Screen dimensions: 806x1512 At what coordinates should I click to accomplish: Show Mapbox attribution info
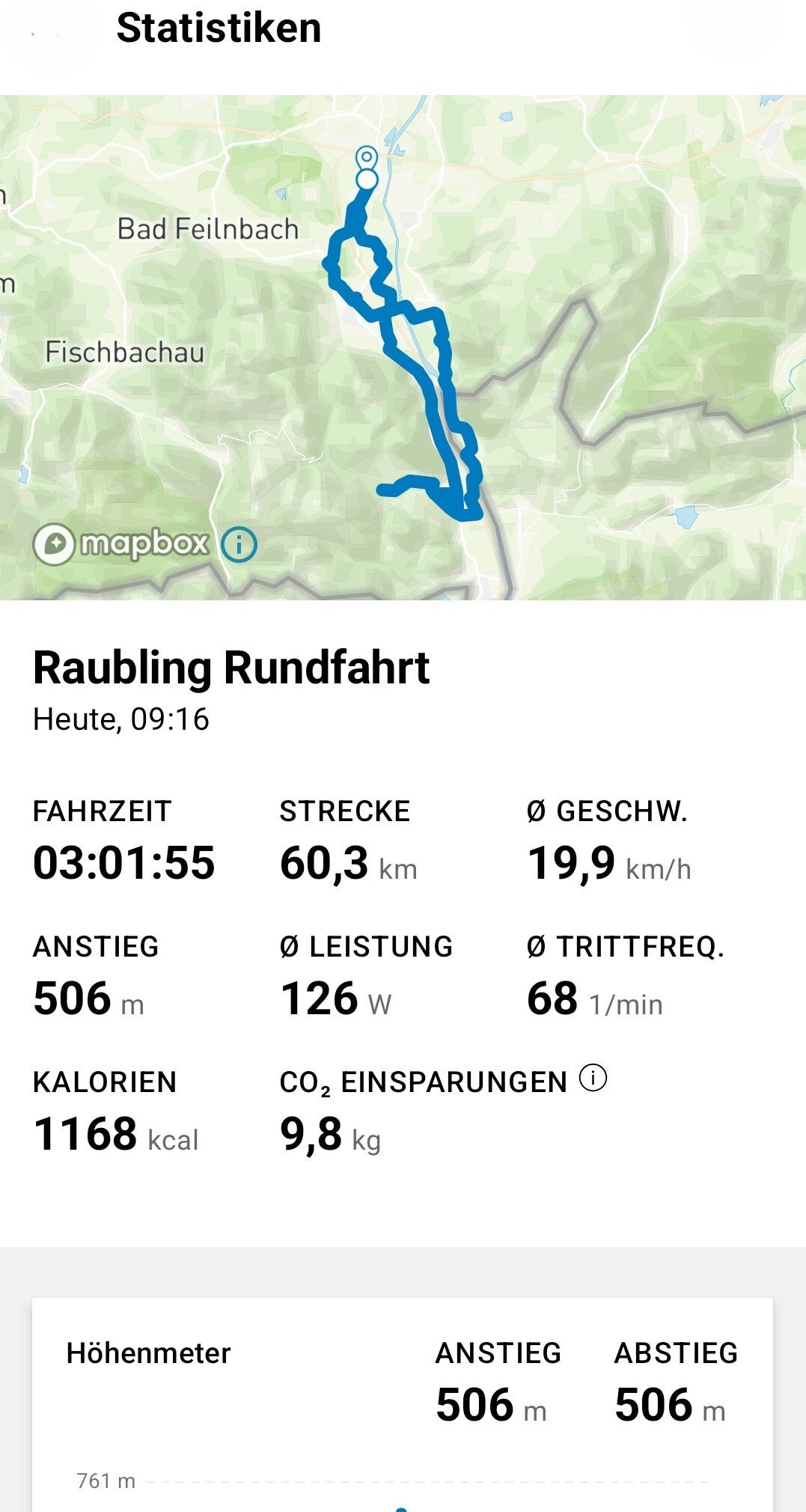point(239,544)
